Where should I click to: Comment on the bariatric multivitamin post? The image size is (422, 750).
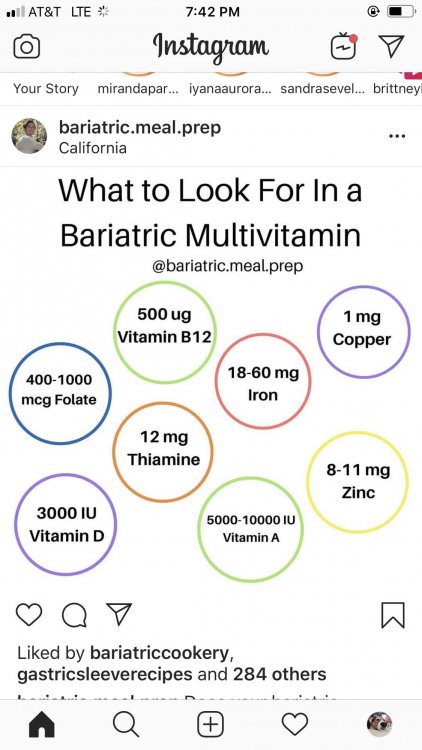click(x=74, y=615)
